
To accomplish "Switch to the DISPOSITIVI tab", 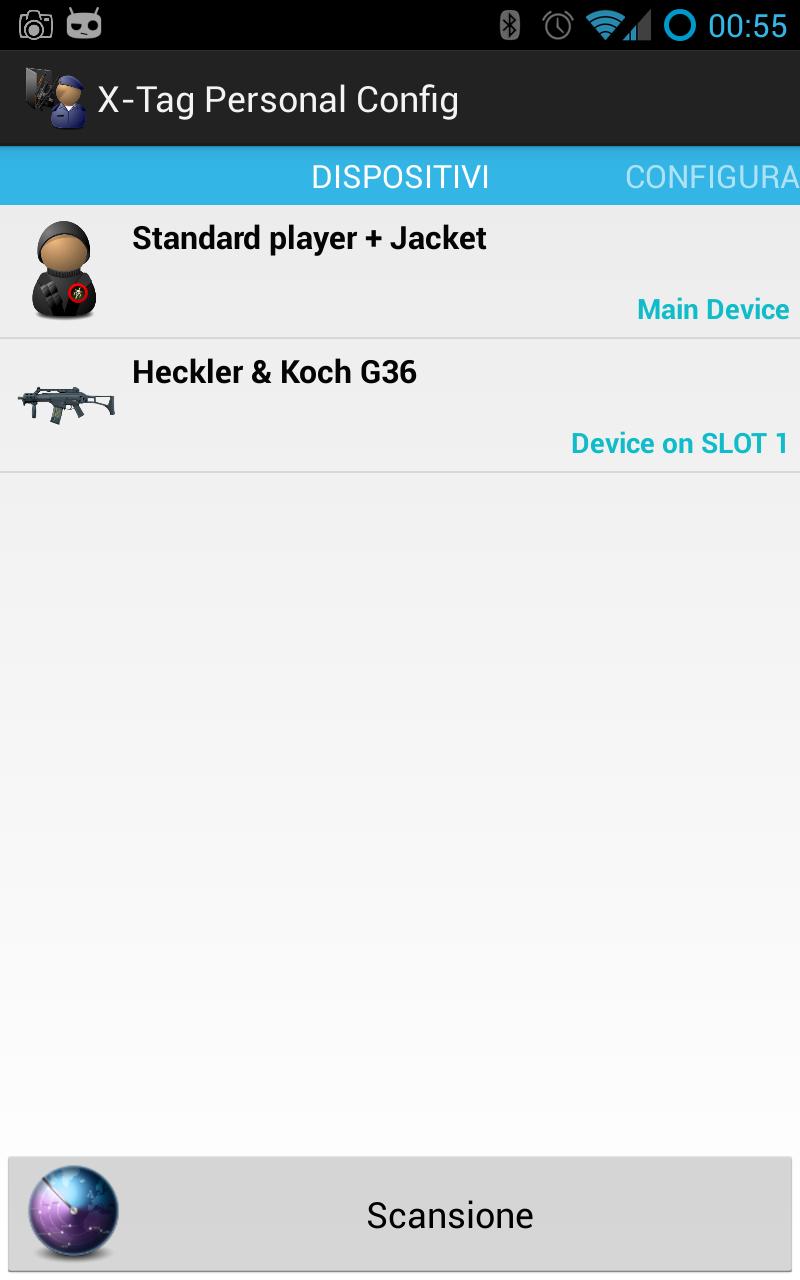I will pyautogui.click(x=399, y=175).
